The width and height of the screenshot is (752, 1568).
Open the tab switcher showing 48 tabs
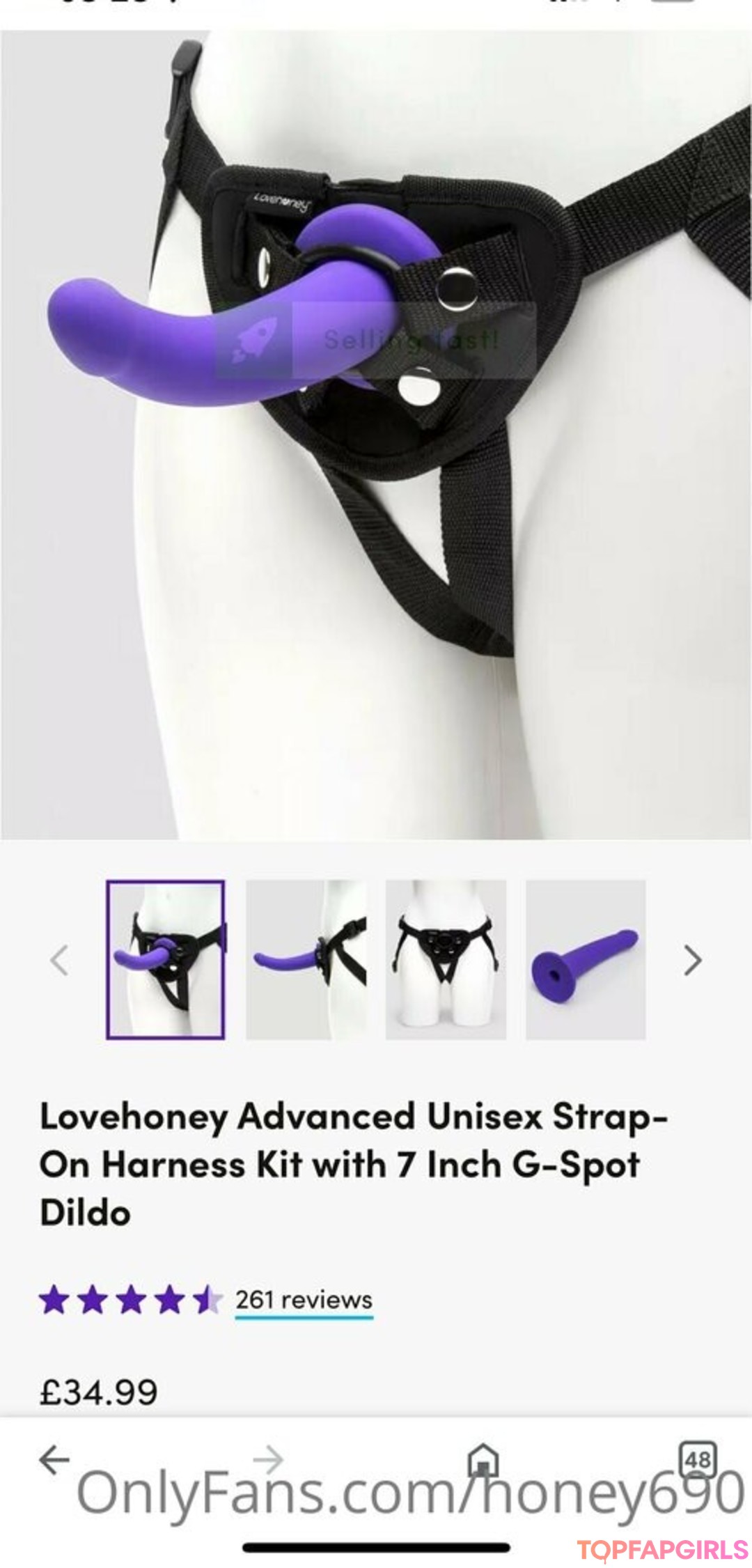[697, 1459]
